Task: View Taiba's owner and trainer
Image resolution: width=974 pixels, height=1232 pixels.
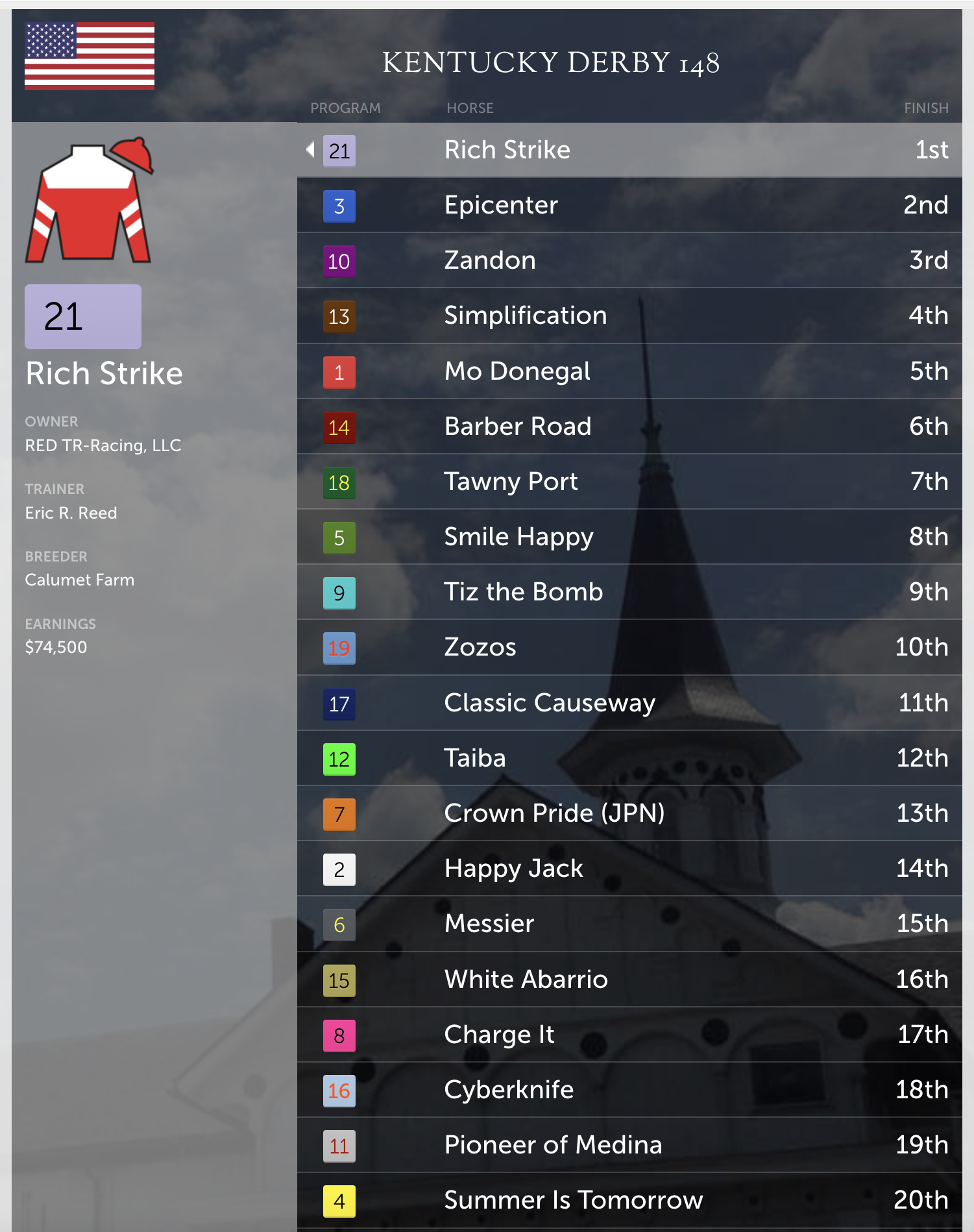Action: point(629,758)
